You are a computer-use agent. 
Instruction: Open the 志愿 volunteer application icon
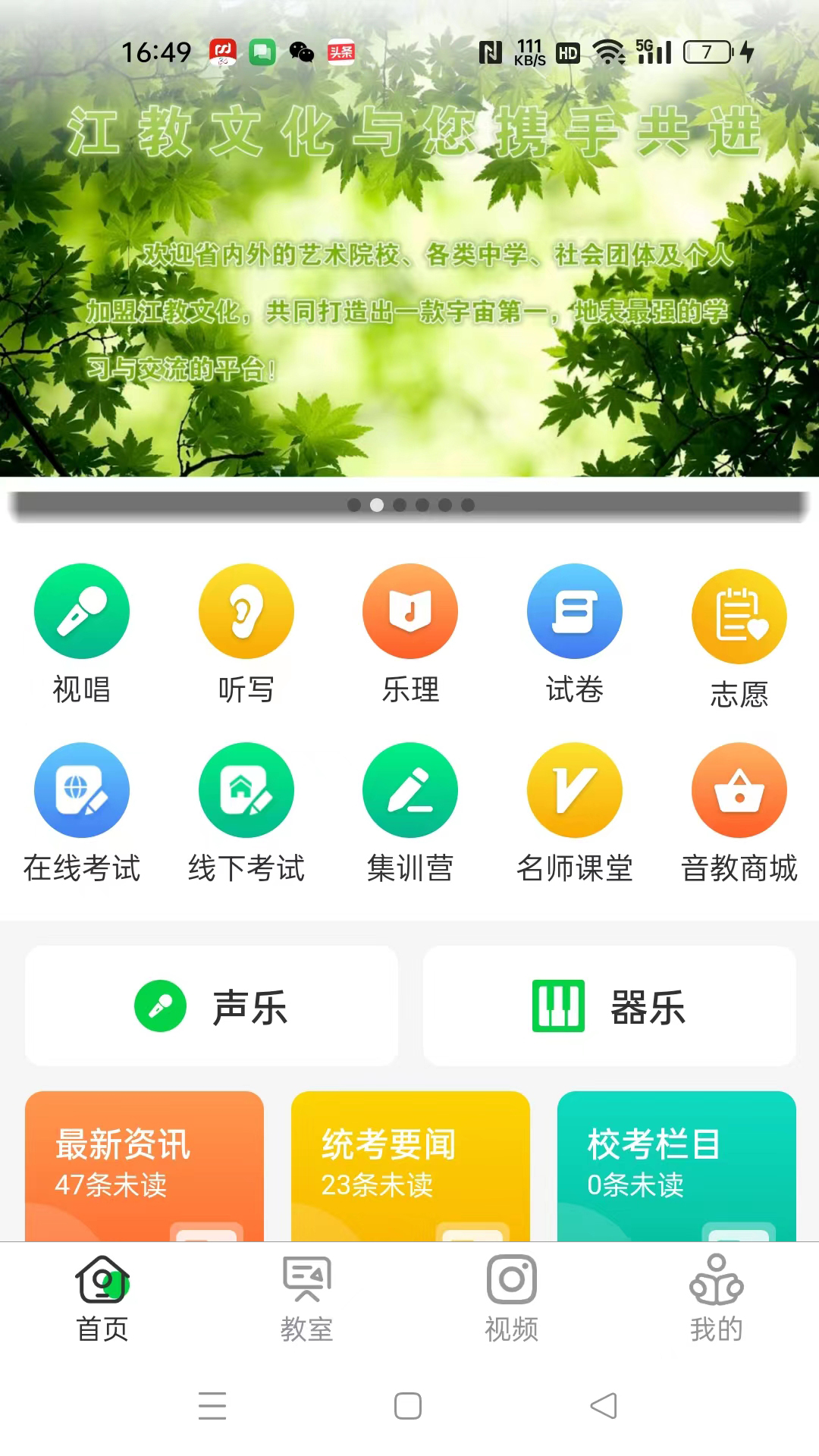739,637
